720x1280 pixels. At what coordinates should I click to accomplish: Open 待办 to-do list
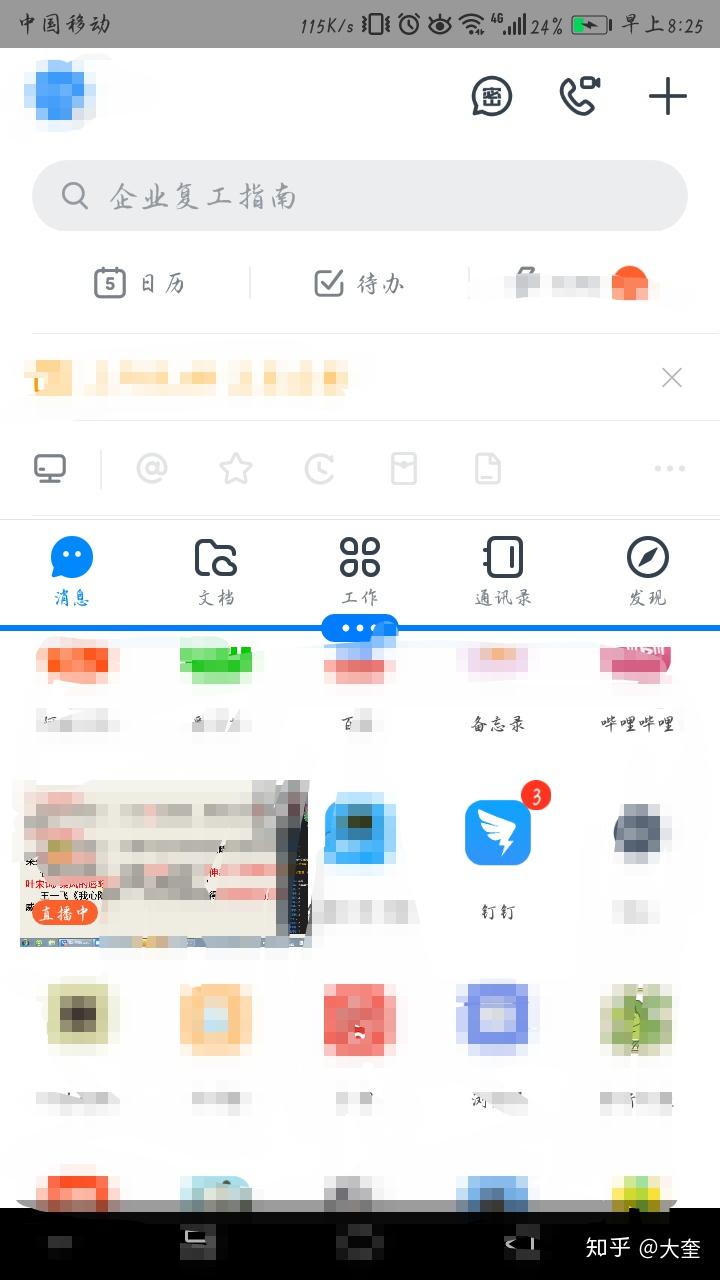pyautogui.click(x=359, y=284)
